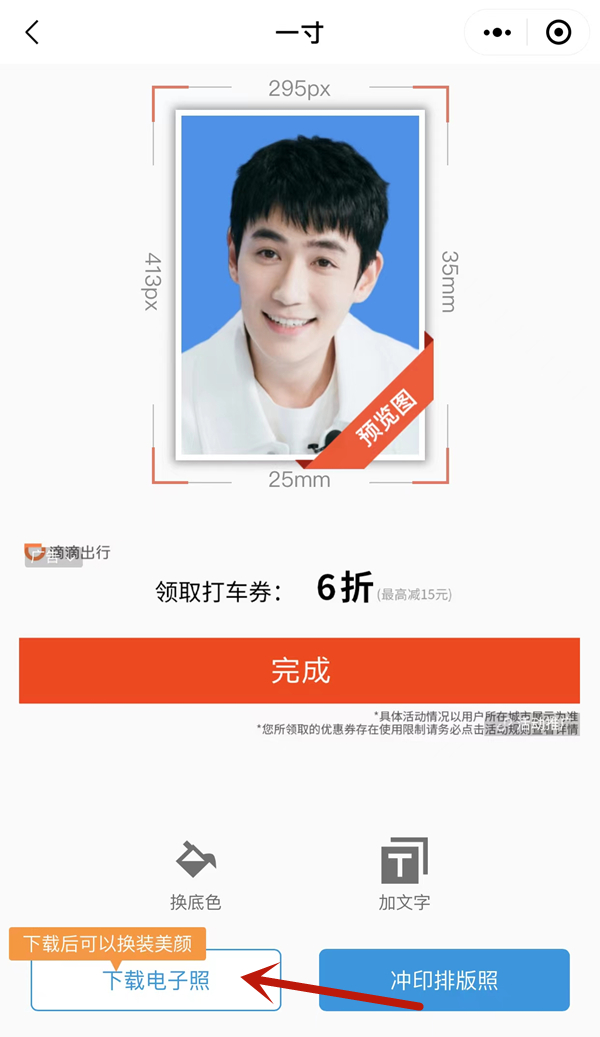The image size is (600, 1037).
Task: Close the mini program with target icon
Action: [558, 32]
